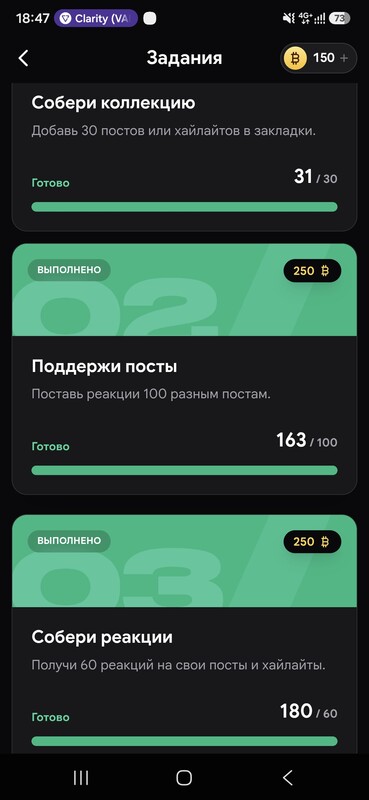
Task: Open the Собери реакции task card
Action: 184,634
